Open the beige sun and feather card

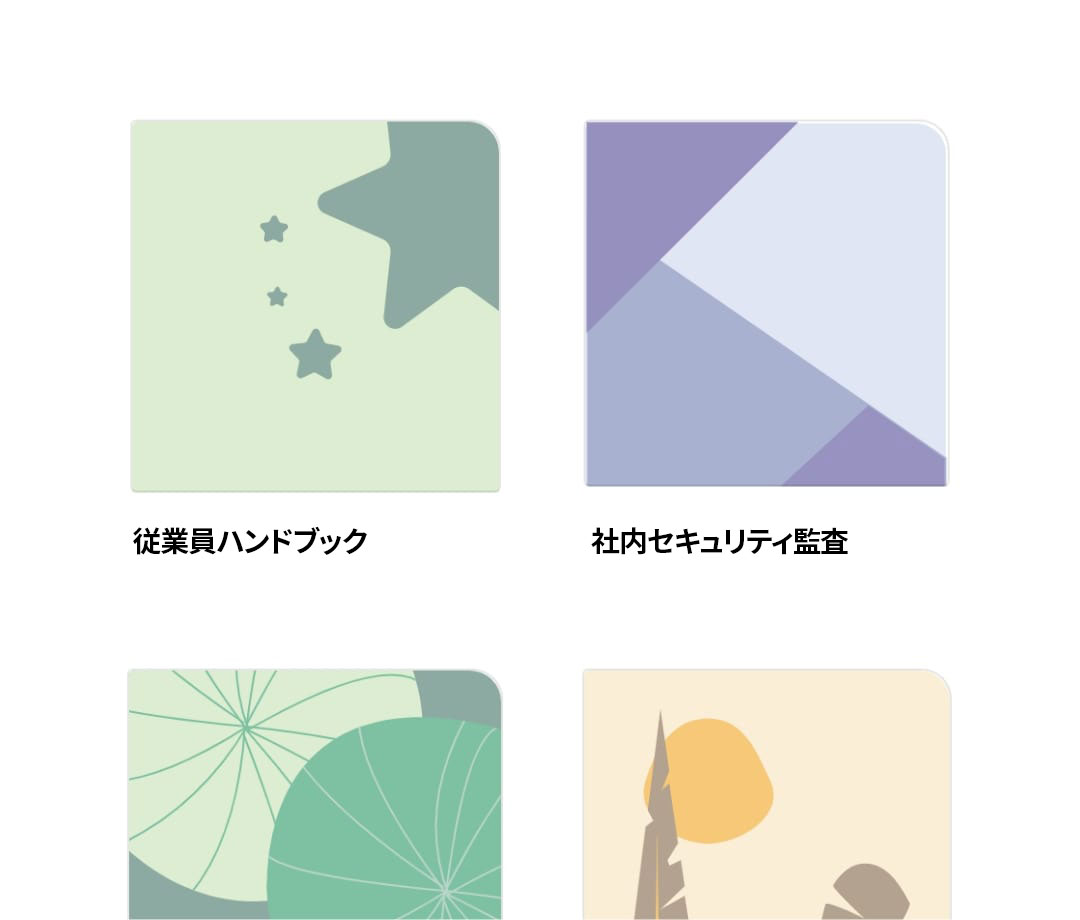click(x=766, y=794)
